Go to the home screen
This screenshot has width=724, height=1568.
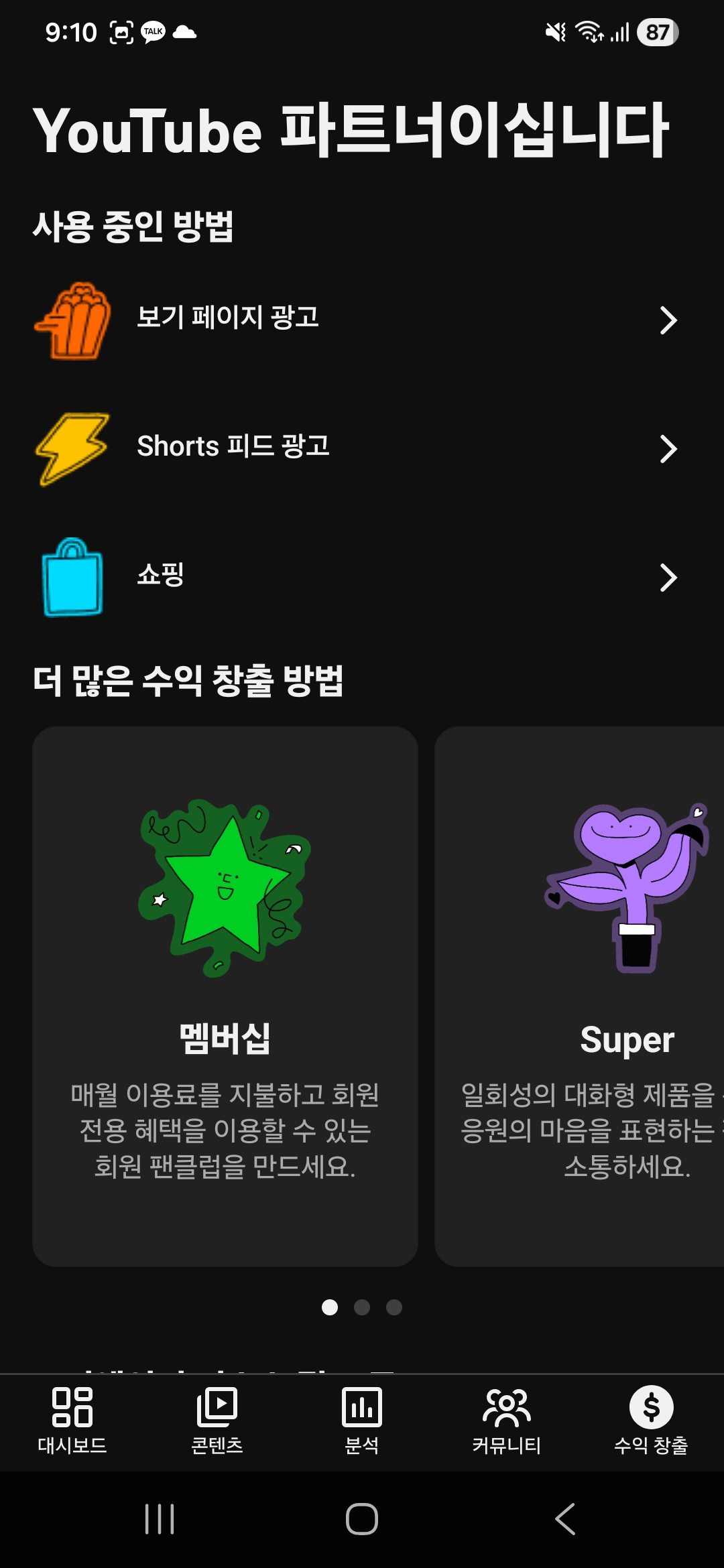pos(362,1518)
